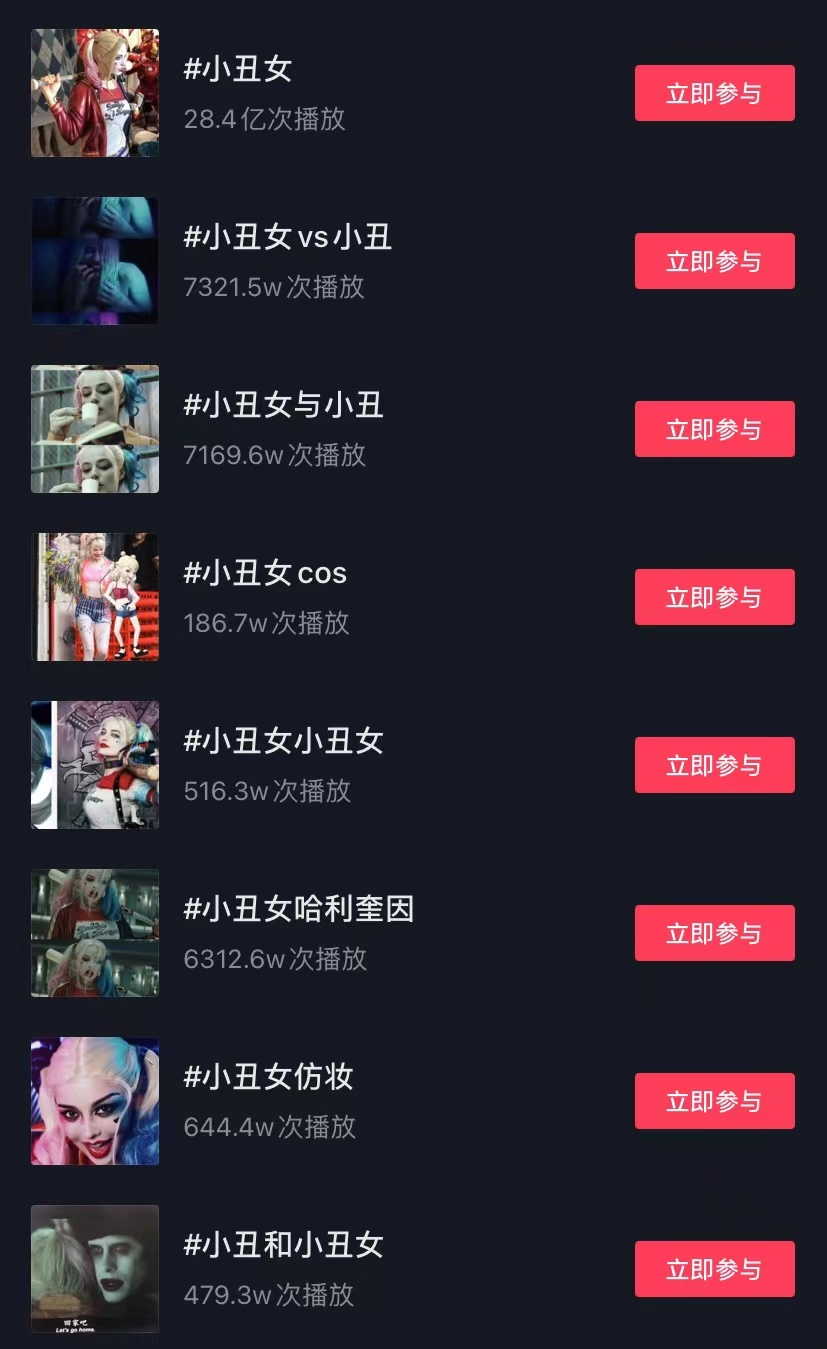Join #小丑女哈利奎因 with 立即参与
The image size is (827, 1349).
(714, 933)
